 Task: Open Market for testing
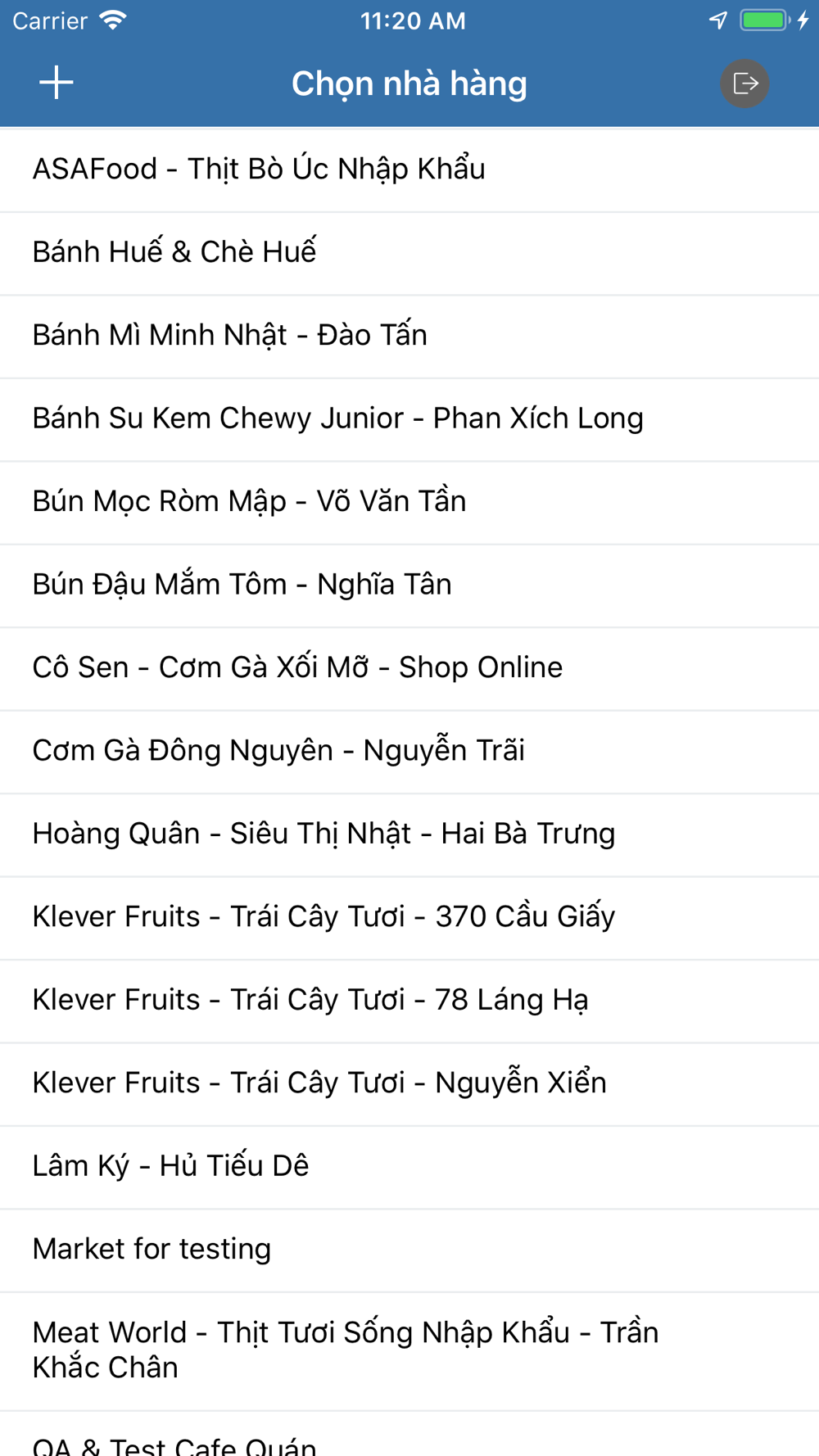coord(409,1251)
